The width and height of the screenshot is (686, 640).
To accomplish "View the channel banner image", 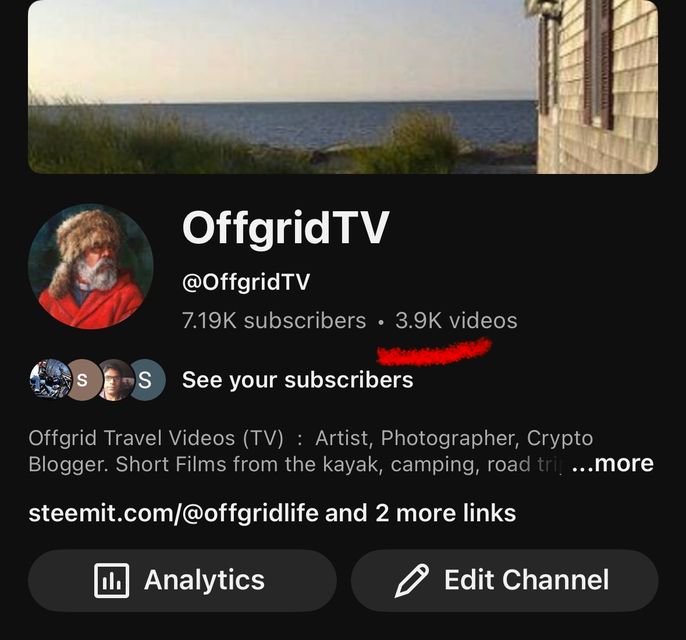I will (x=342, y=87).
